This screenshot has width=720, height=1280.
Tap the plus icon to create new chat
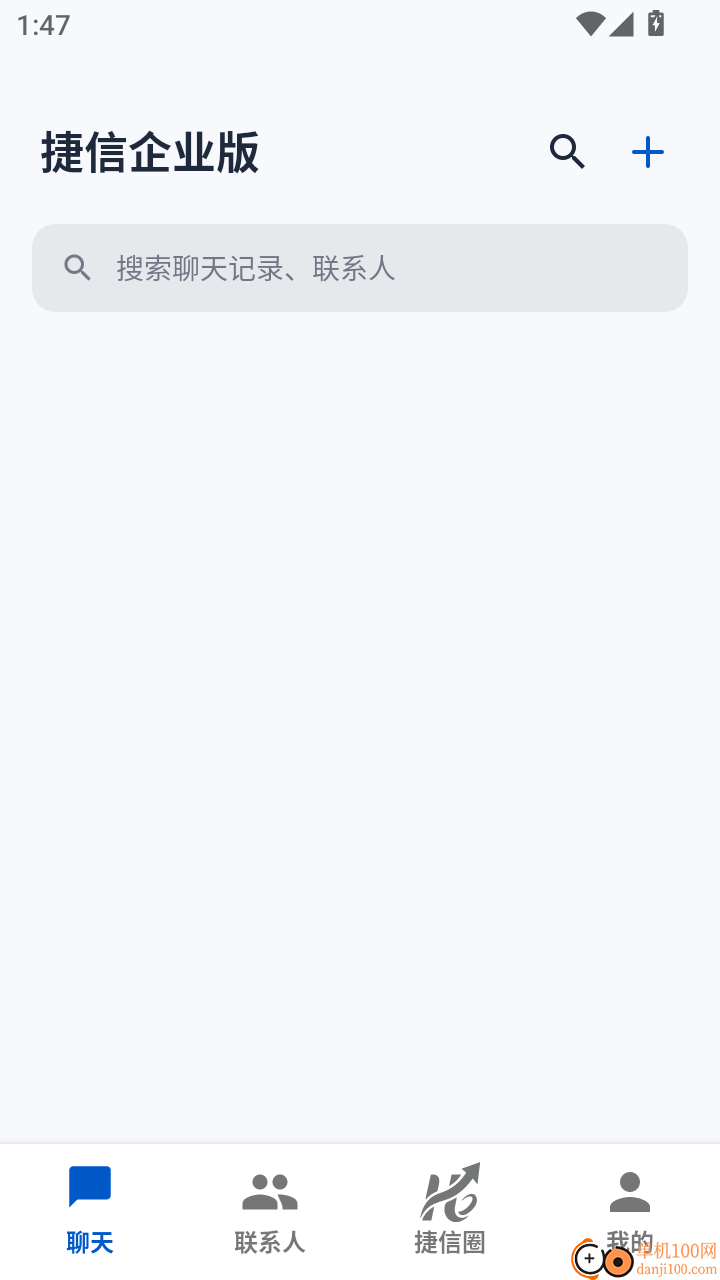click(647, 152)
